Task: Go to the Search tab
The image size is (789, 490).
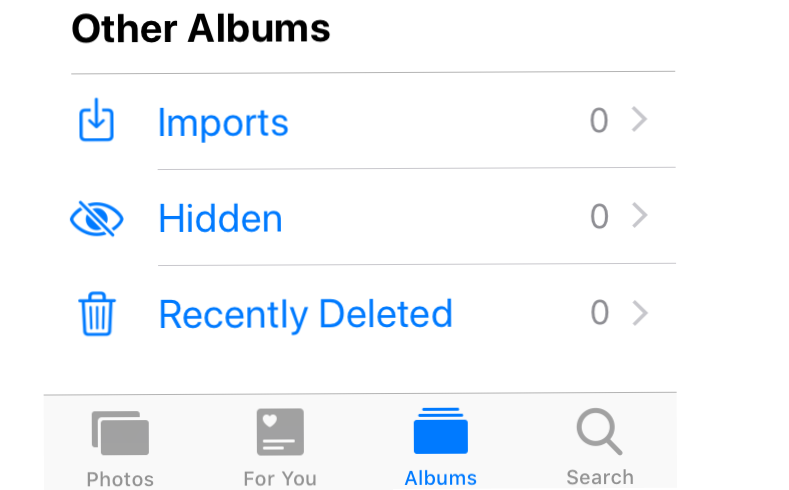Action: click(599, 447)
